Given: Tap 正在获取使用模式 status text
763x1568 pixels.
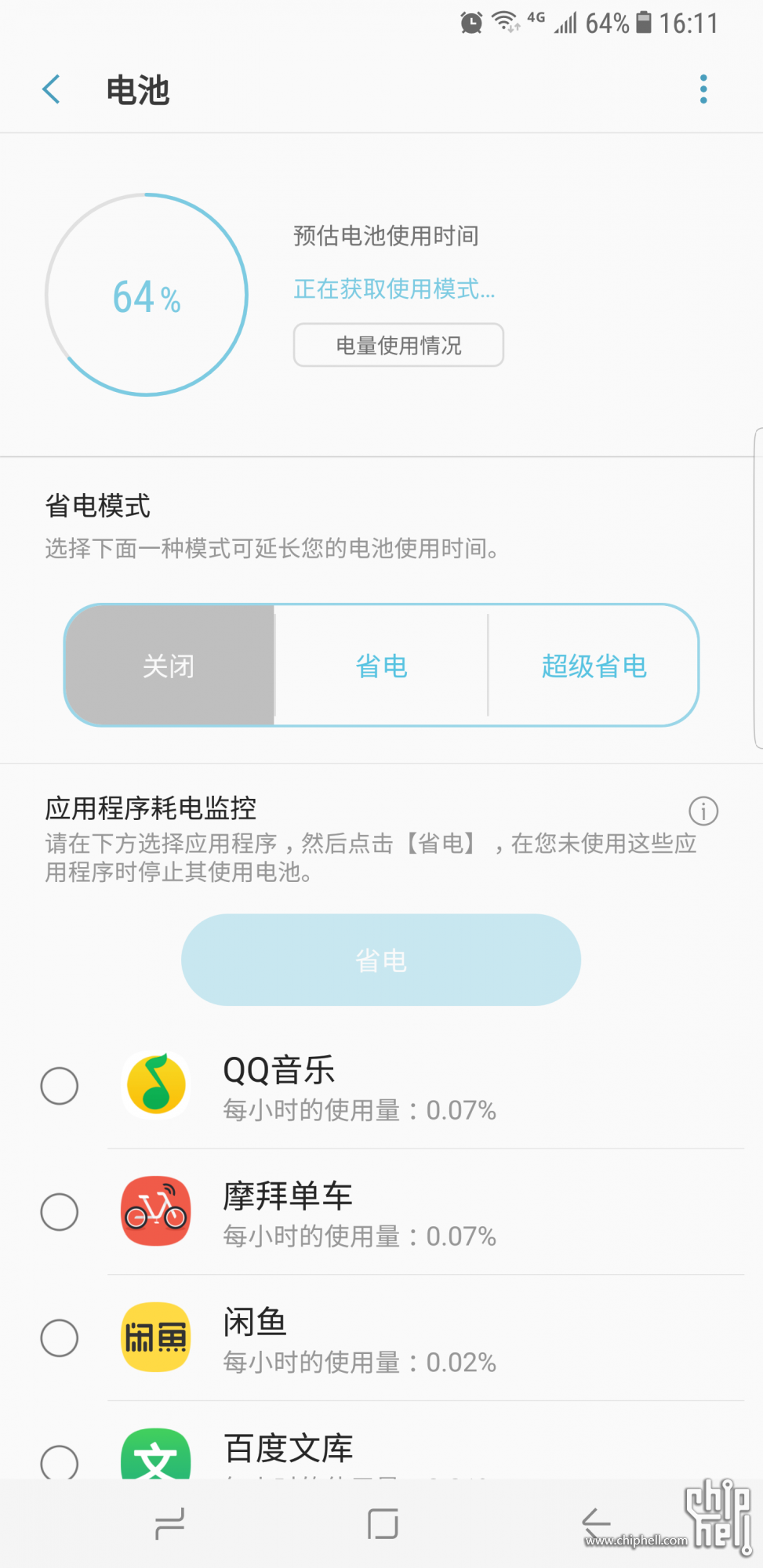Looking at the screenshot, I should [394, 289].
